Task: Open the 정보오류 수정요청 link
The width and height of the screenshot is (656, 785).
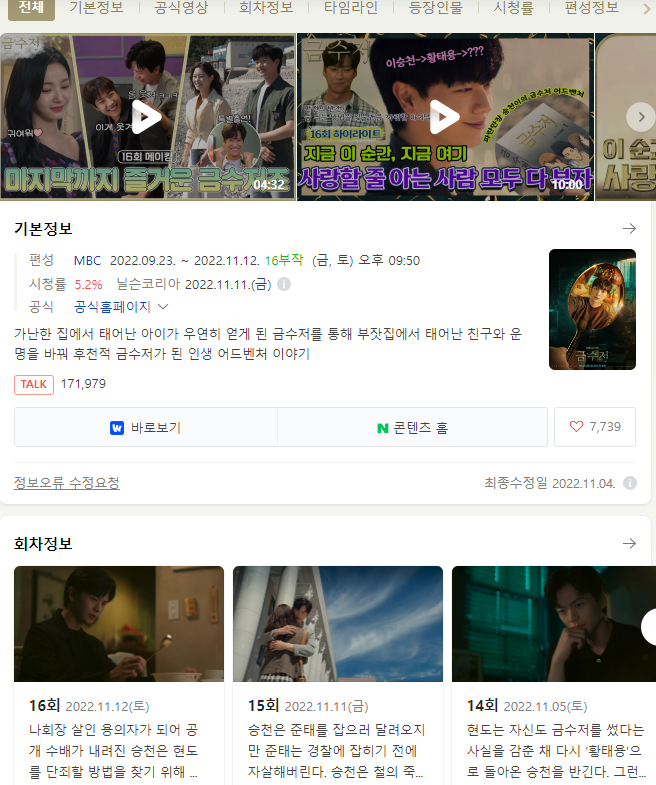Action: (x=67, y=483)
